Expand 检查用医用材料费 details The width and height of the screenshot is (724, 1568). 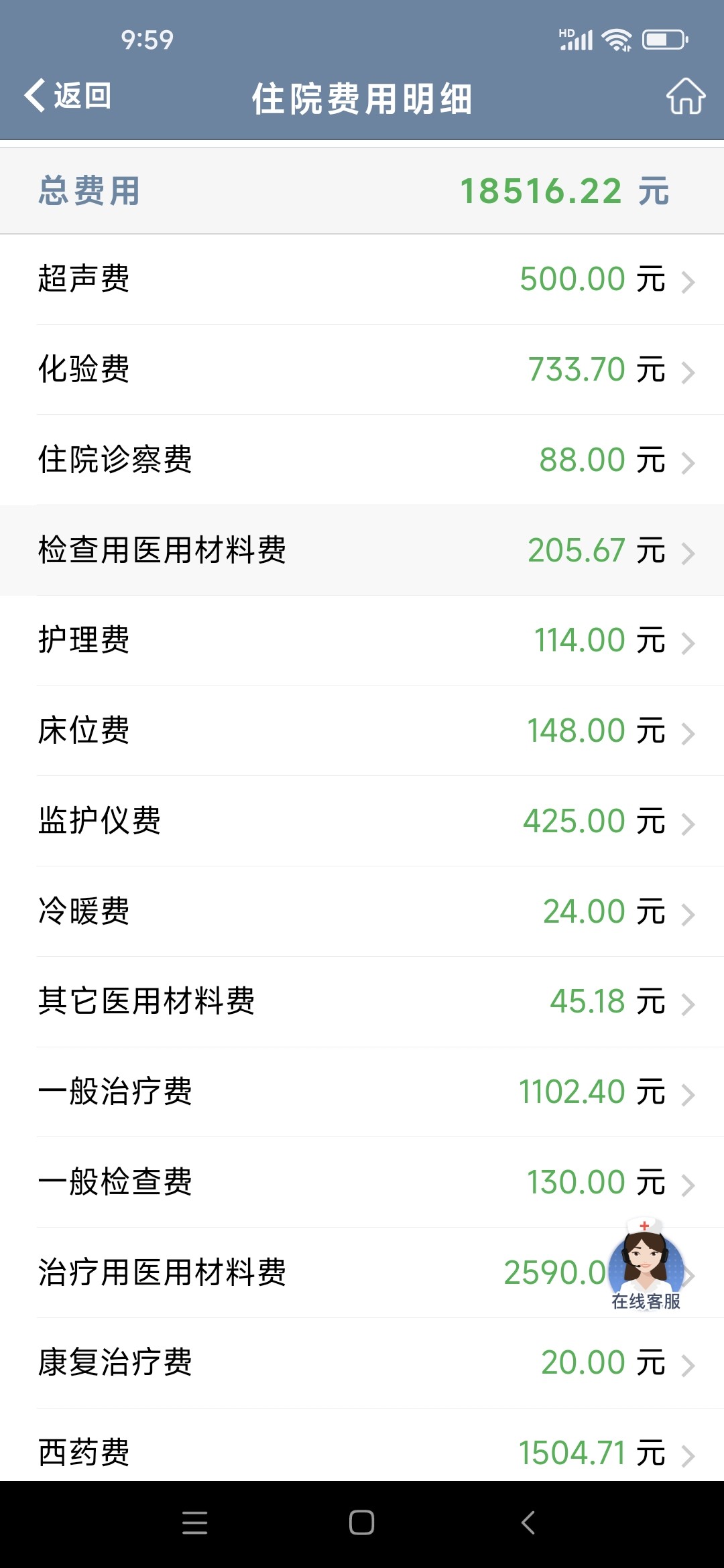click(x=362, y=550)
